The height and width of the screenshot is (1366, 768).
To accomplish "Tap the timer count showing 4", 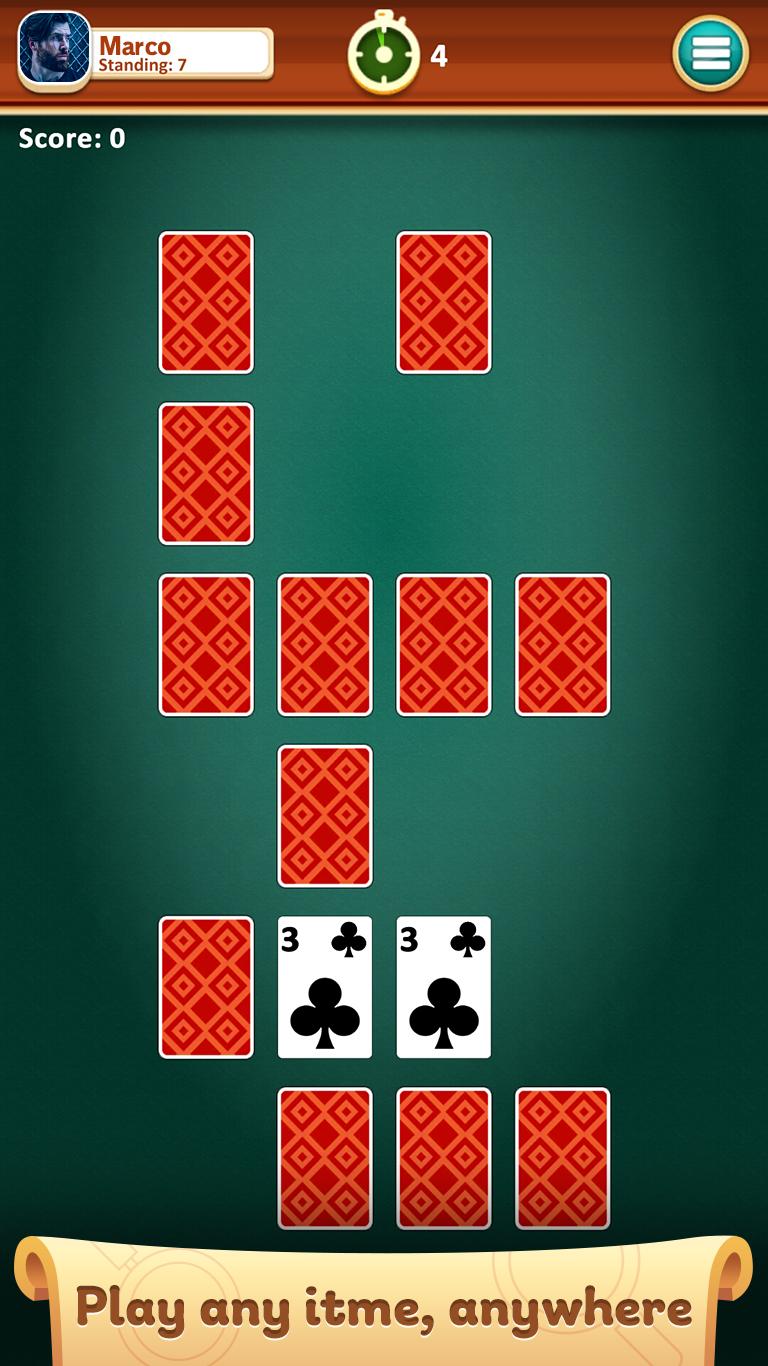I will click(x=437, y=56).
